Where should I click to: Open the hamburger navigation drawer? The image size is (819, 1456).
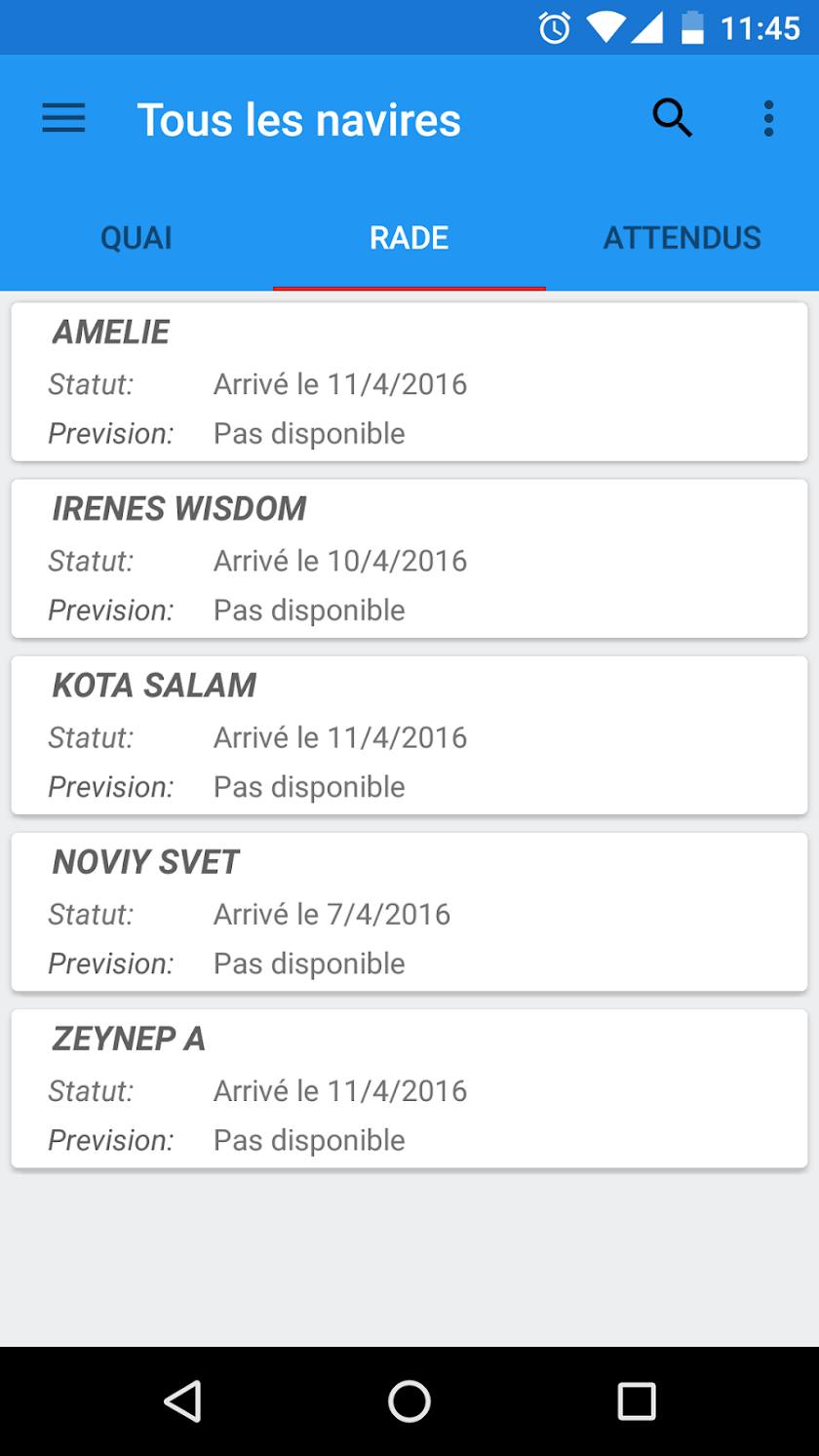(63, 119)
